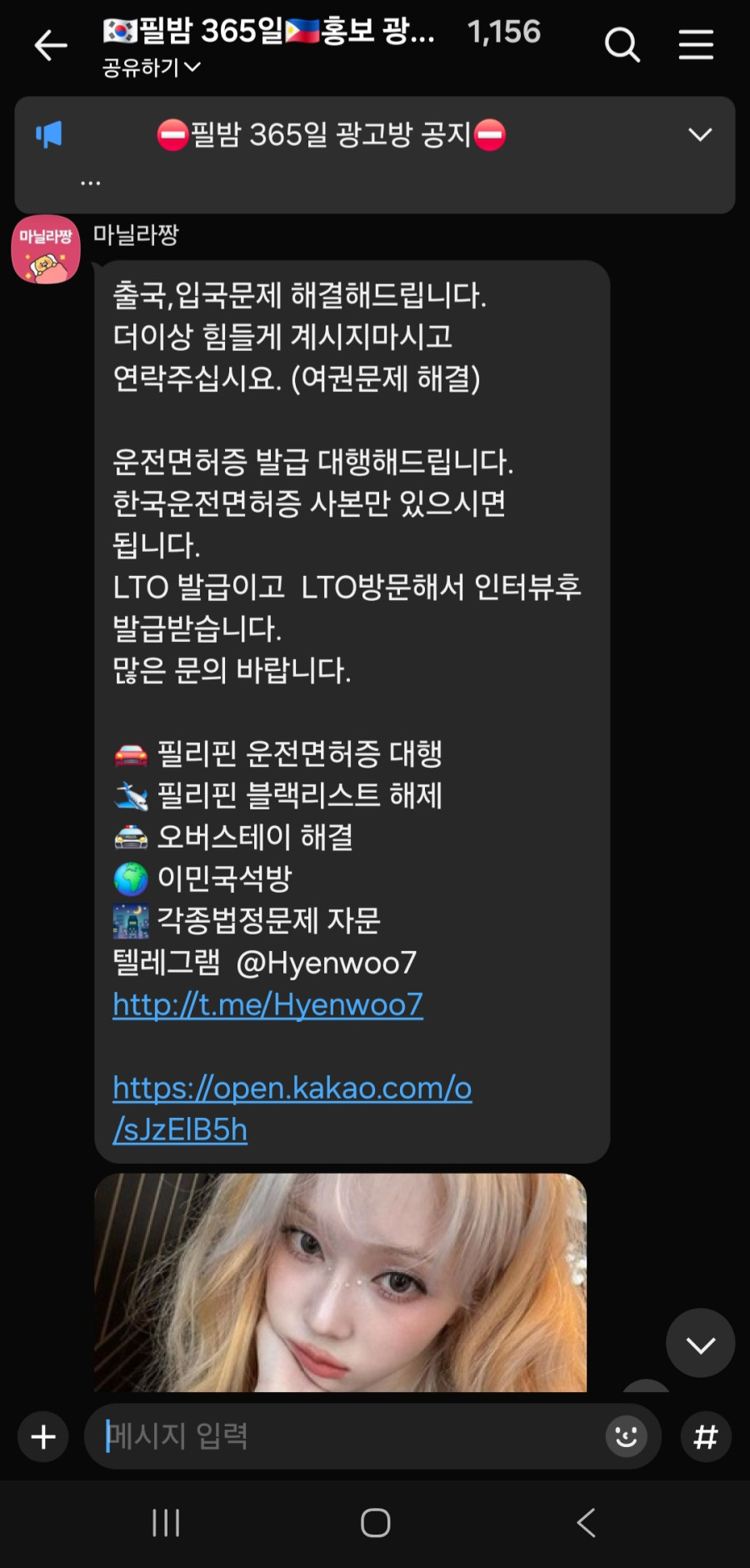This screenshot has width=750, height=1568.
Task: Show recent apps
Action: click(x=166, y=1523)
